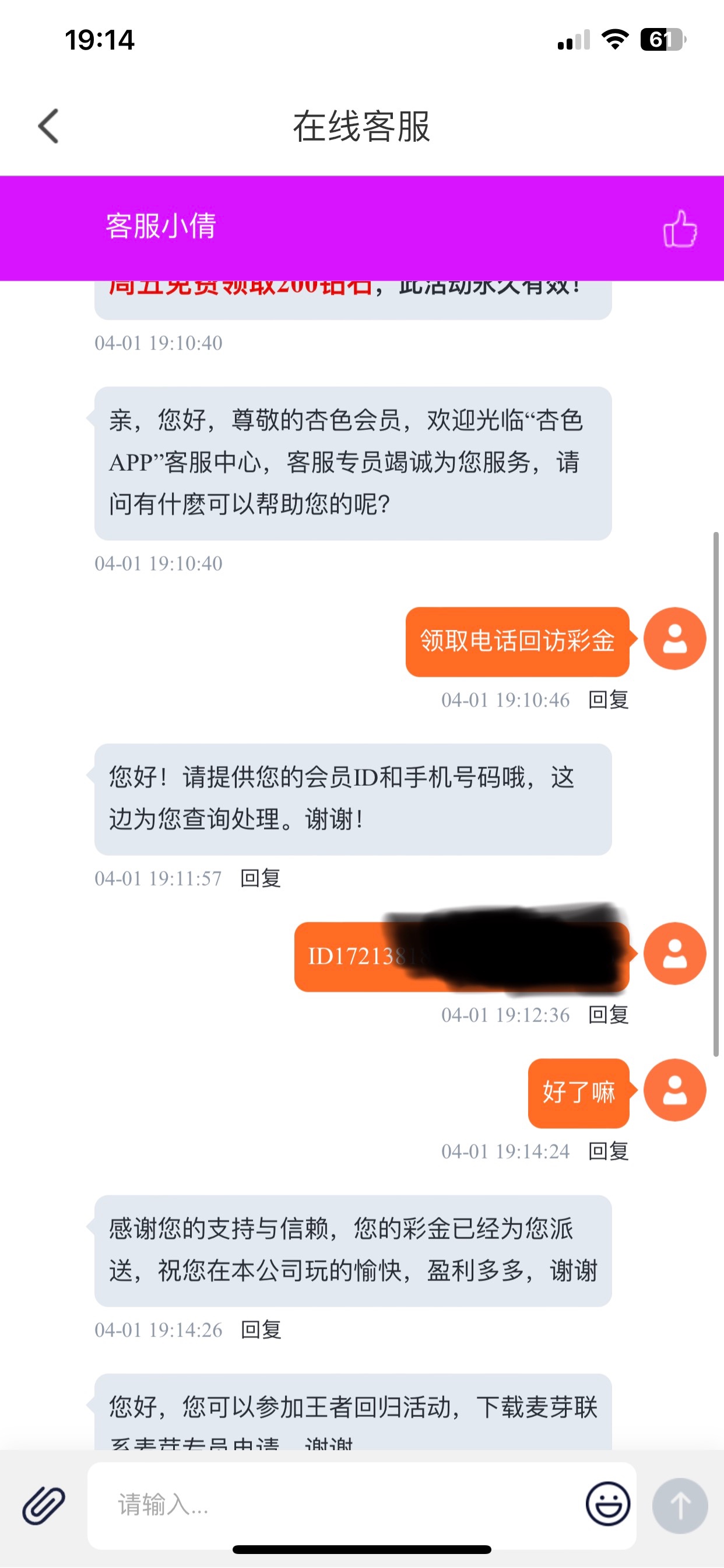This screenshot has width=724, height=1568.
Task: Go back from the 在线客服 screen
Action: [48, 126]
